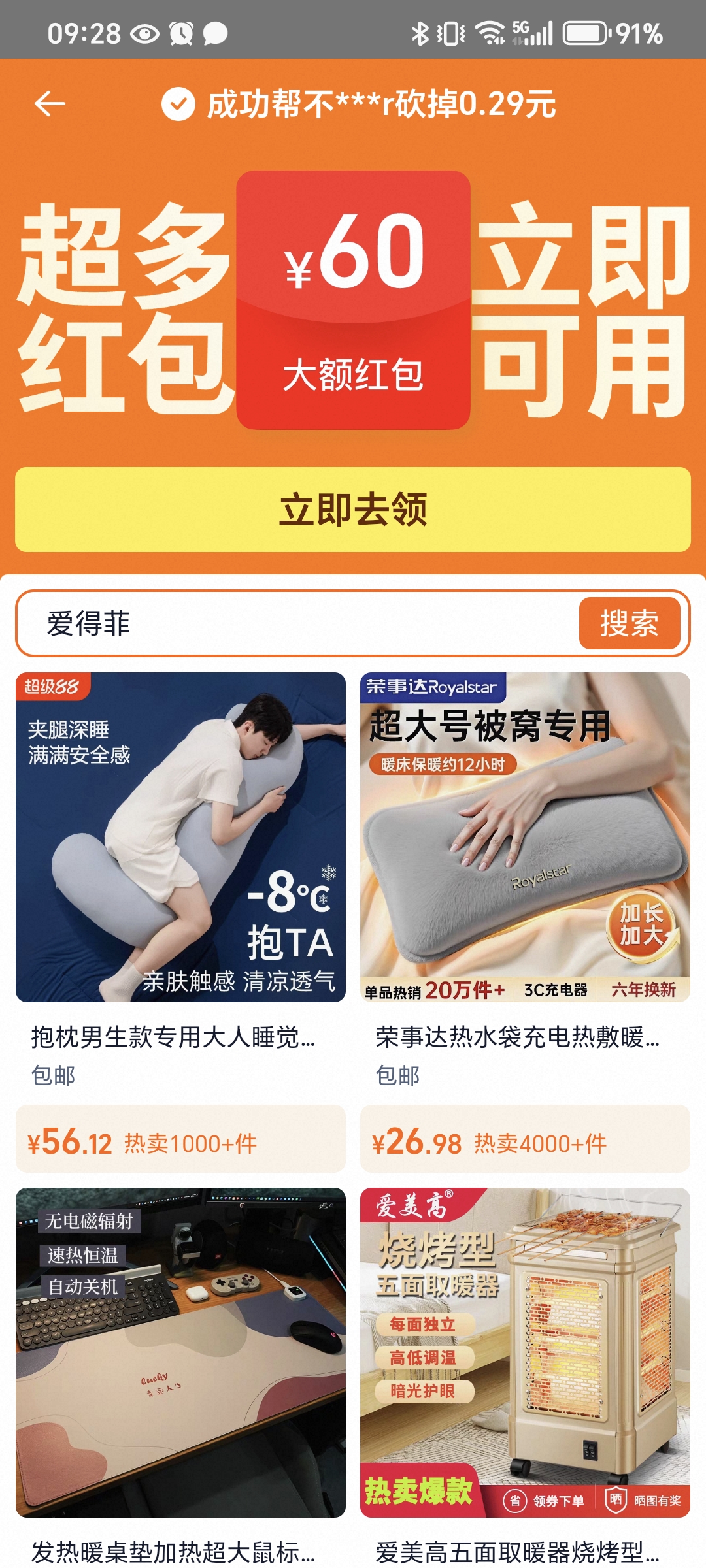Go back using the top-left arrow
Screen dimensions: 706x1568
tap(50, 104)
